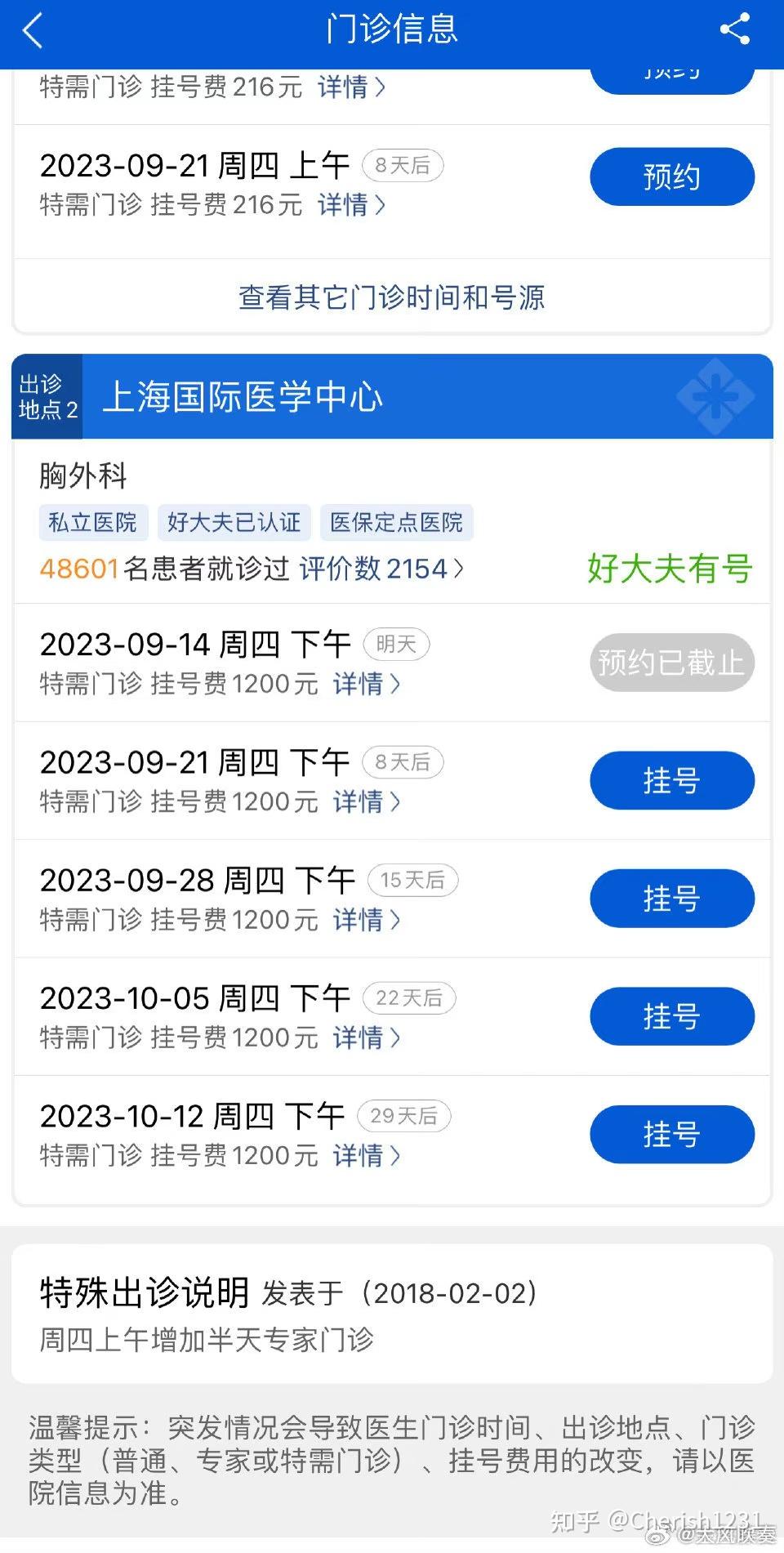
Task: Open 详情 for 2023-09-14 下午 slot
Action: pos(367,684)
